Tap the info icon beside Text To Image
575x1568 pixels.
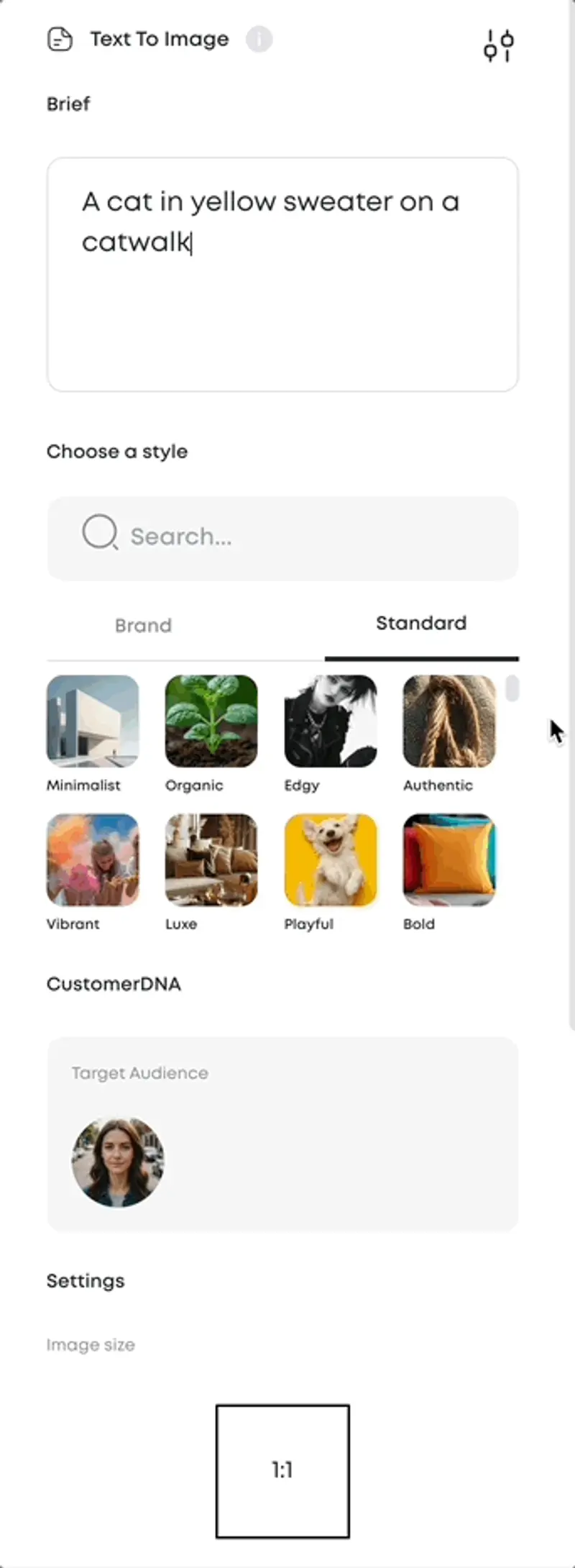pyautogui.click(x=259, y=39)
